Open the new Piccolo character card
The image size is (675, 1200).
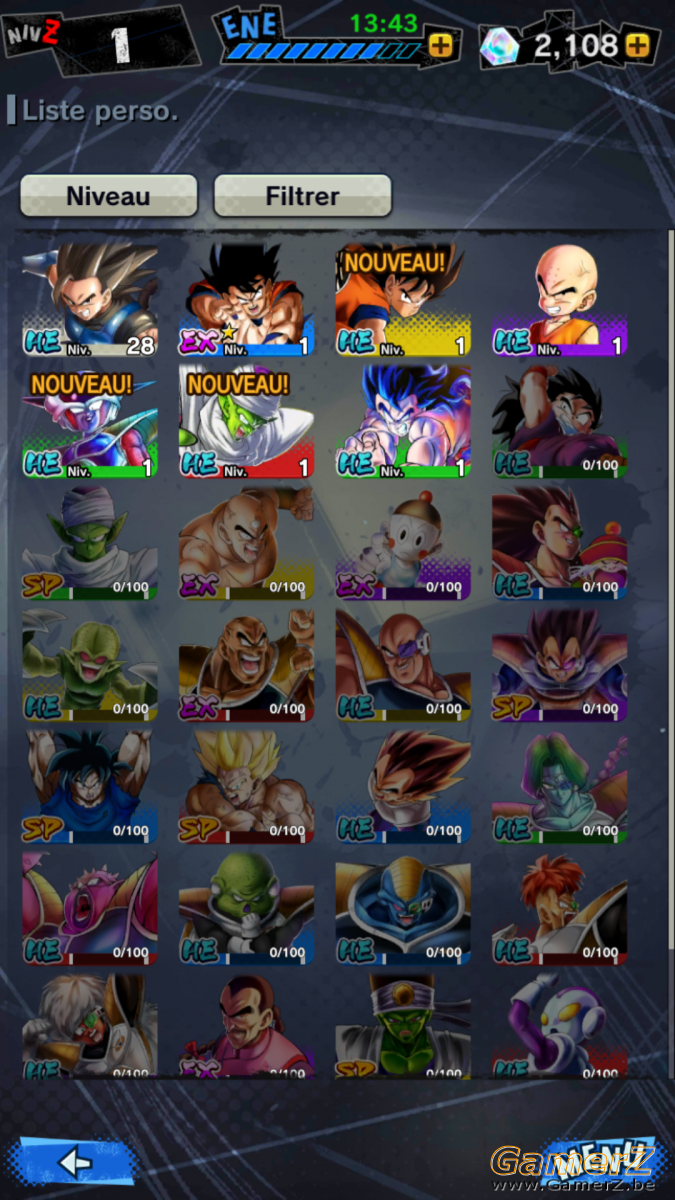(x=247, y=422)
